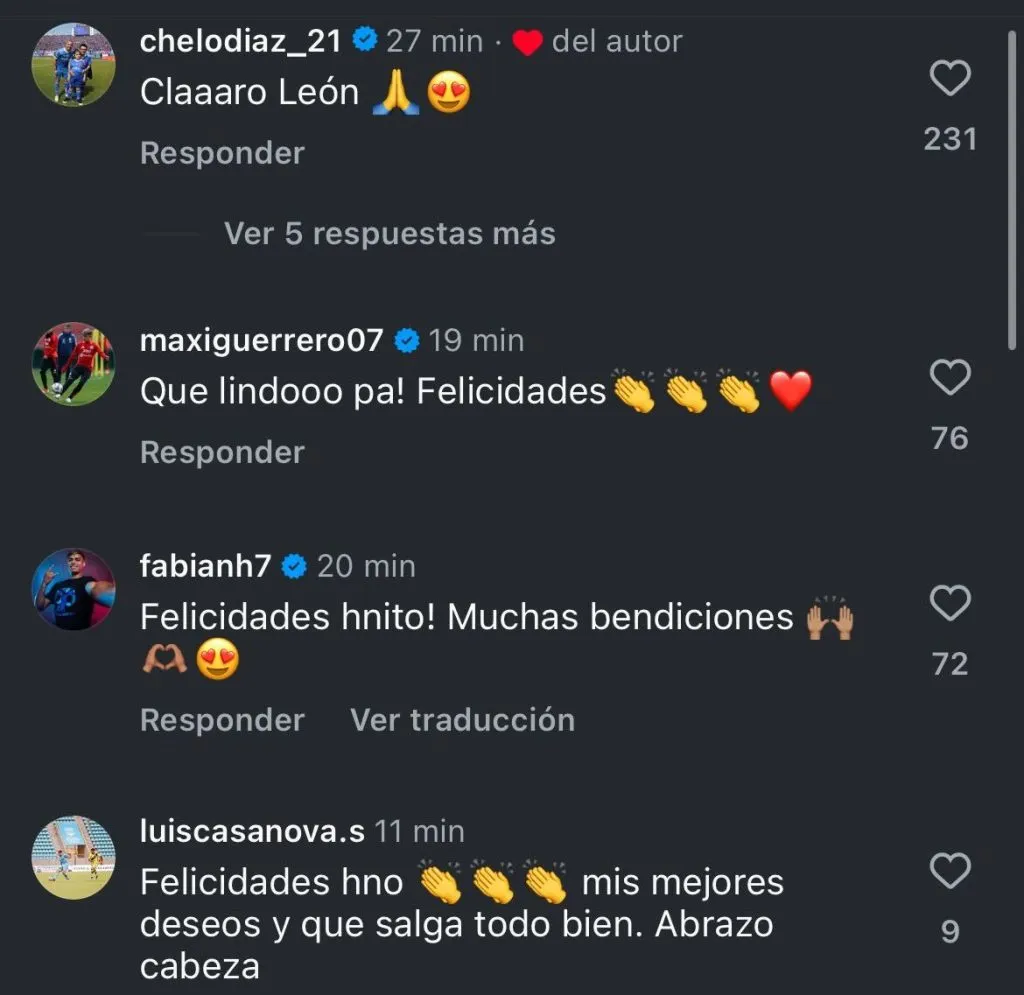Like fabianh7's comment
Viewport: 1024px width, 995px height.
(950, 604)
